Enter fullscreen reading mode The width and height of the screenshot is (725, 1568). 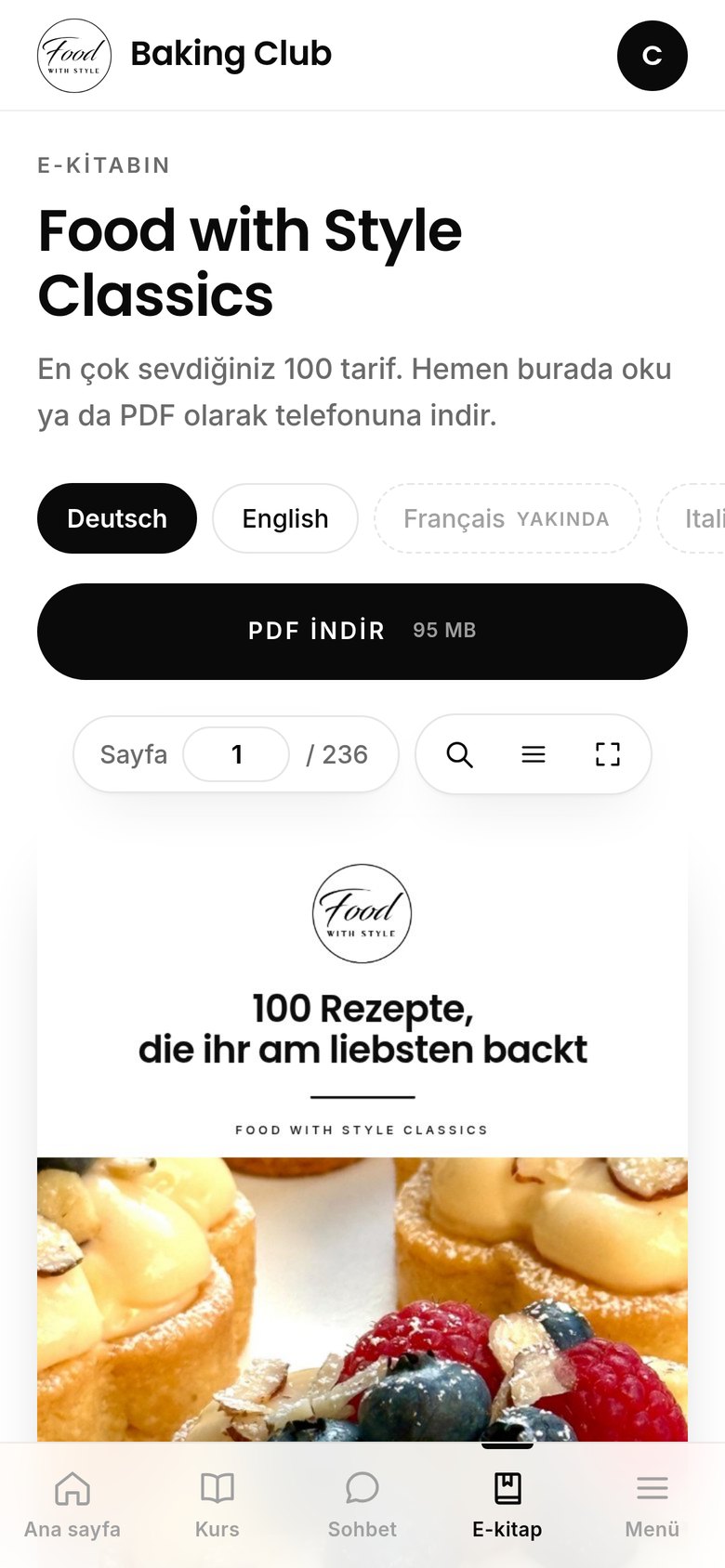point(608,754)
